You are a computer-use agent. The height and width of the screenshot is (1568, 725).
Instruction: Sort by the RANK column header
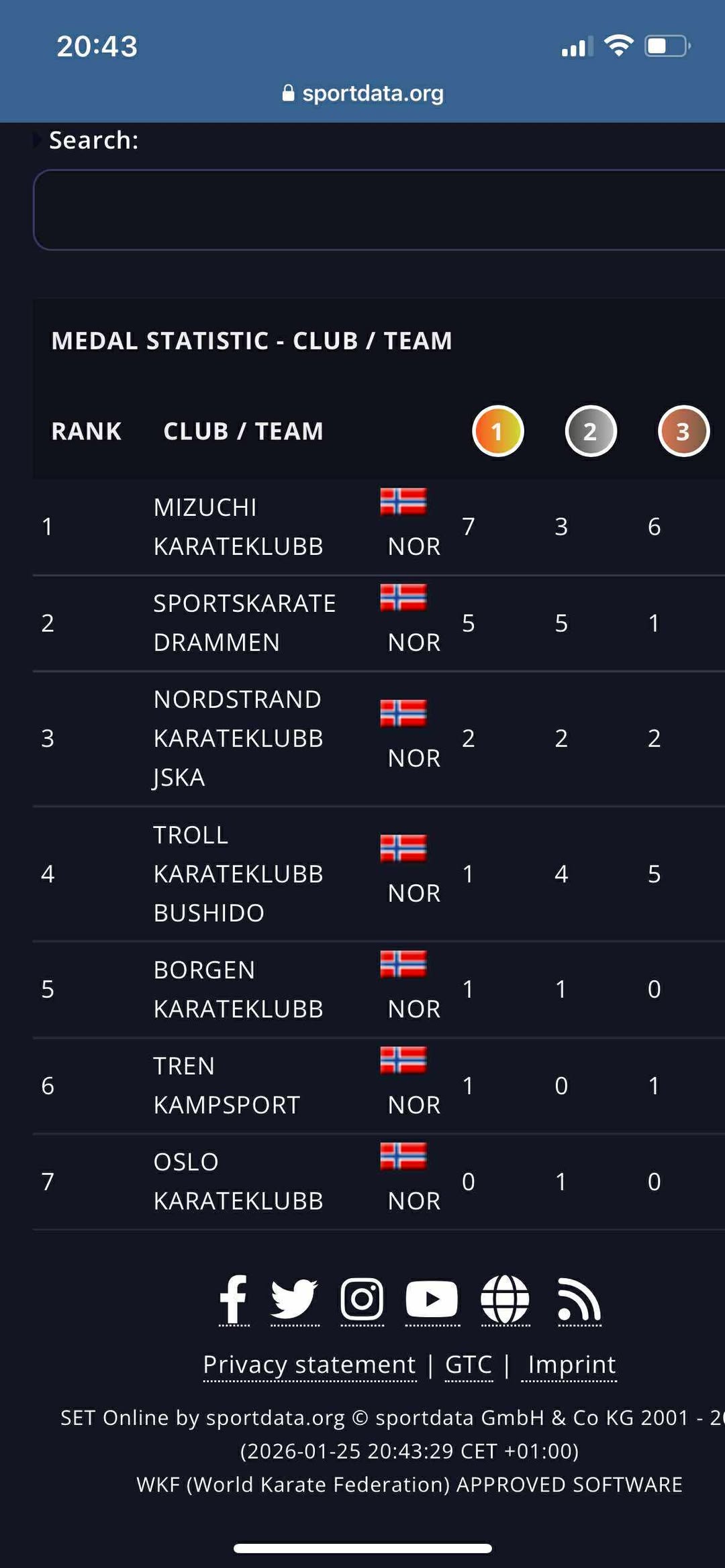click(x=87, y=431)
